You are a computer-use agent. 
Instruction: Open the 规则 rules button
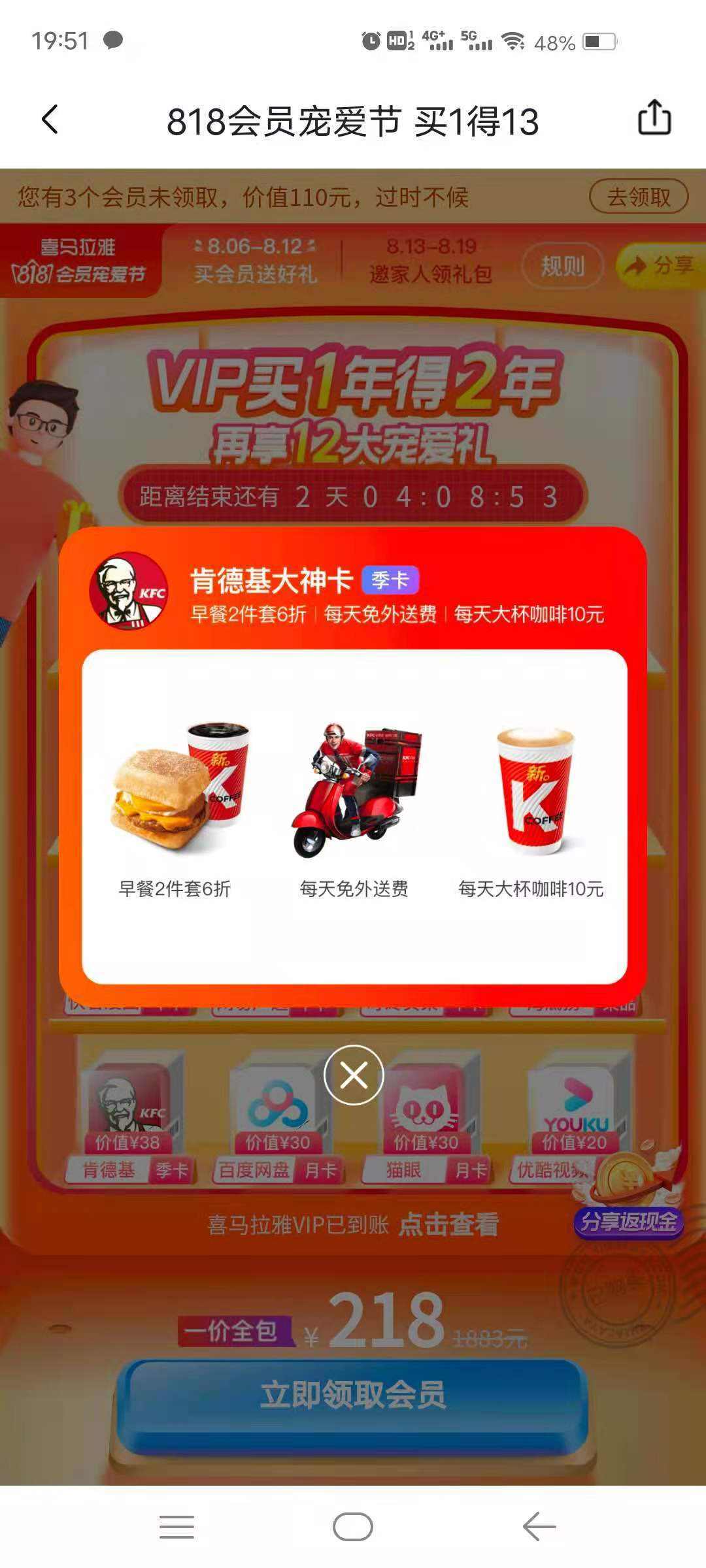pos(562,266)
